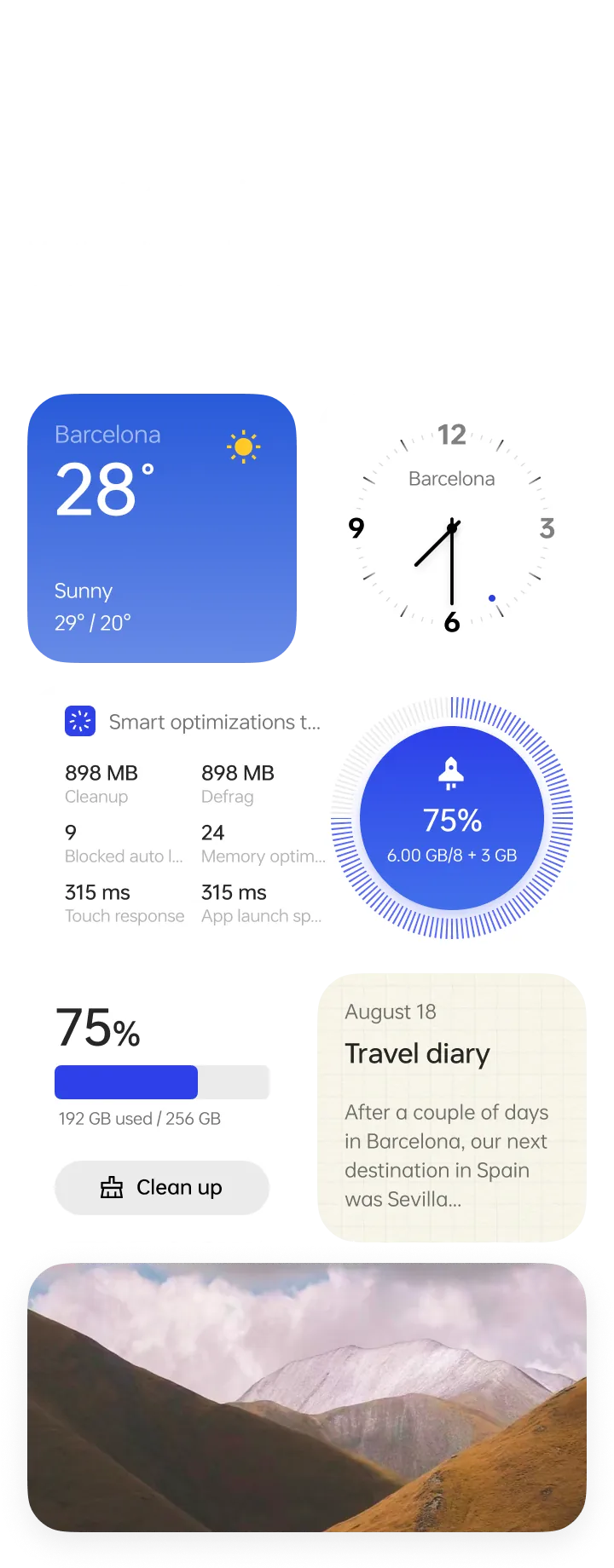Expand the truncated Smart optimizations title
The image size is (614, 1568).
tap(214, 721)
